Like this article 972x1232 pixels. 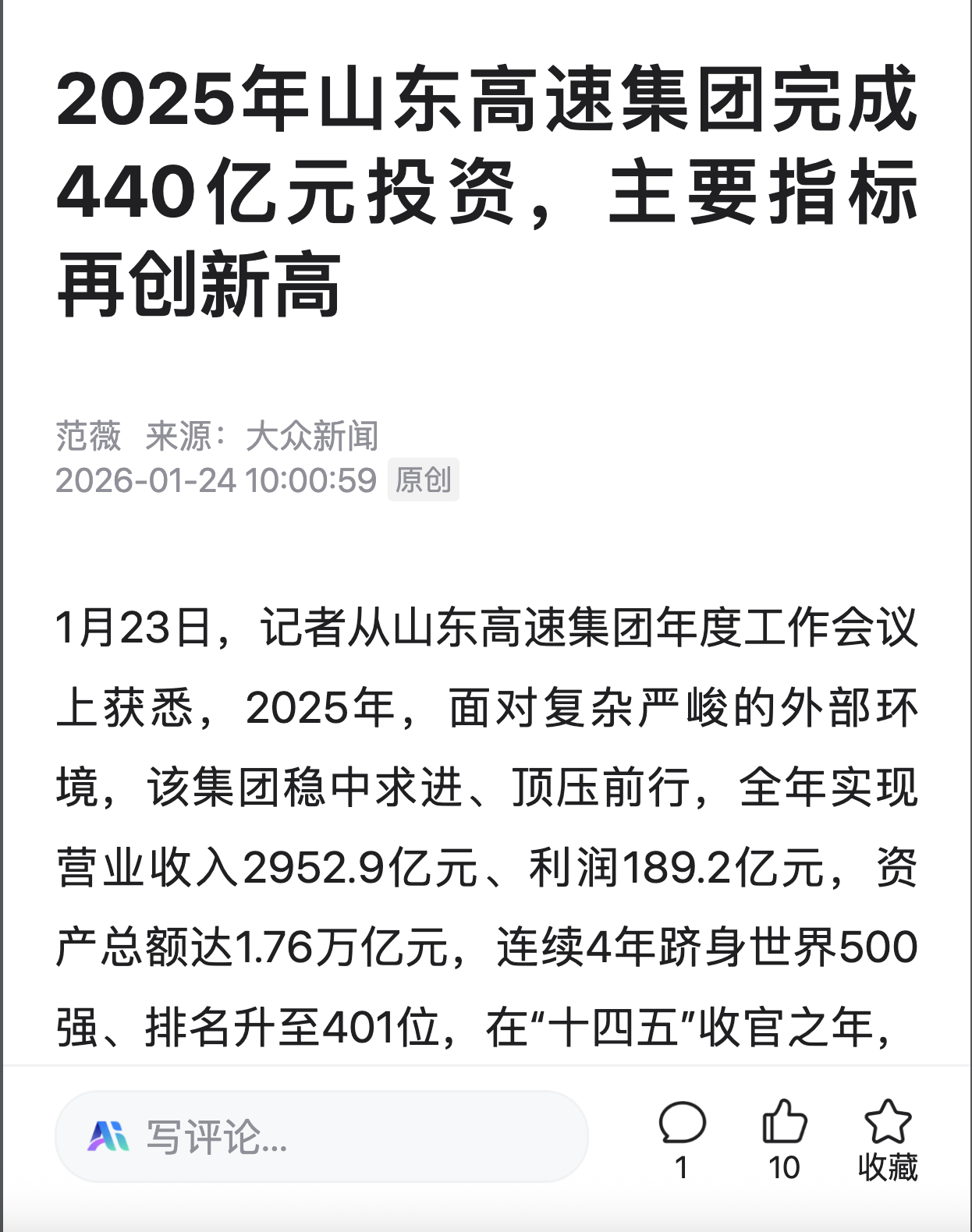[x=784, y=1124]
